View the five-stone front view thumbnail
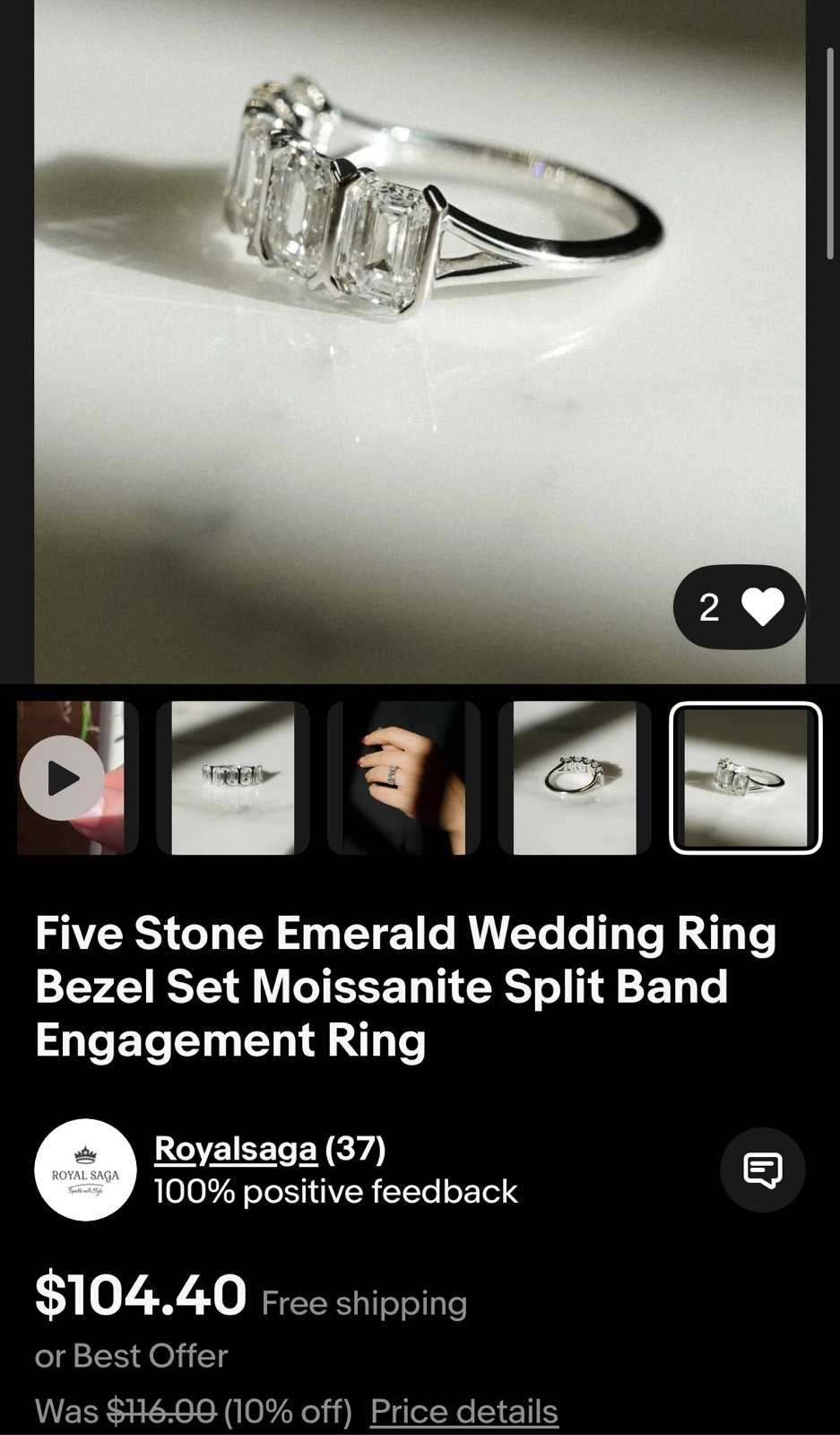This screenshot has height=1435, width=840. tap(233, 778)
